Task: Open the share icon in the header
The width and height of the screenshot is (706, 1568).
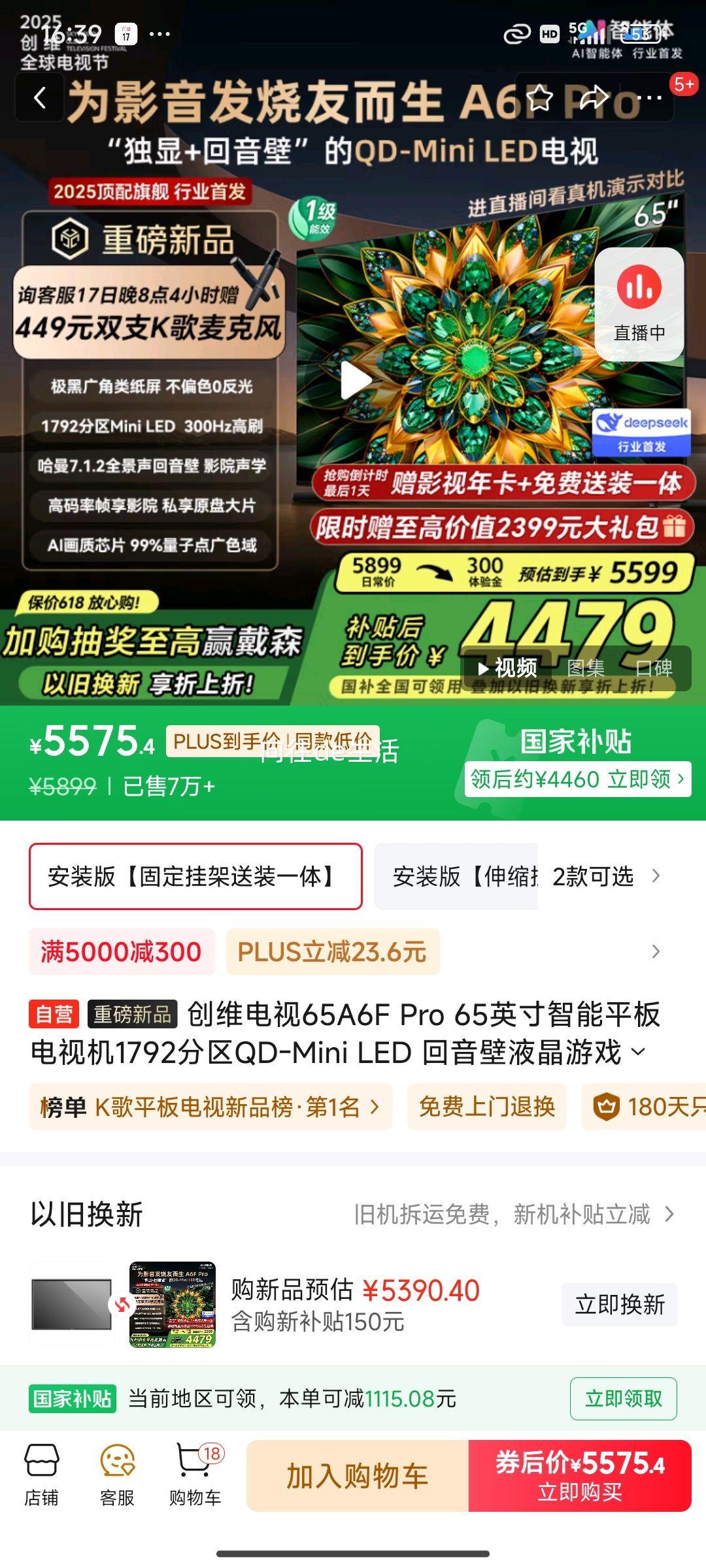Action: pos(594,97)
